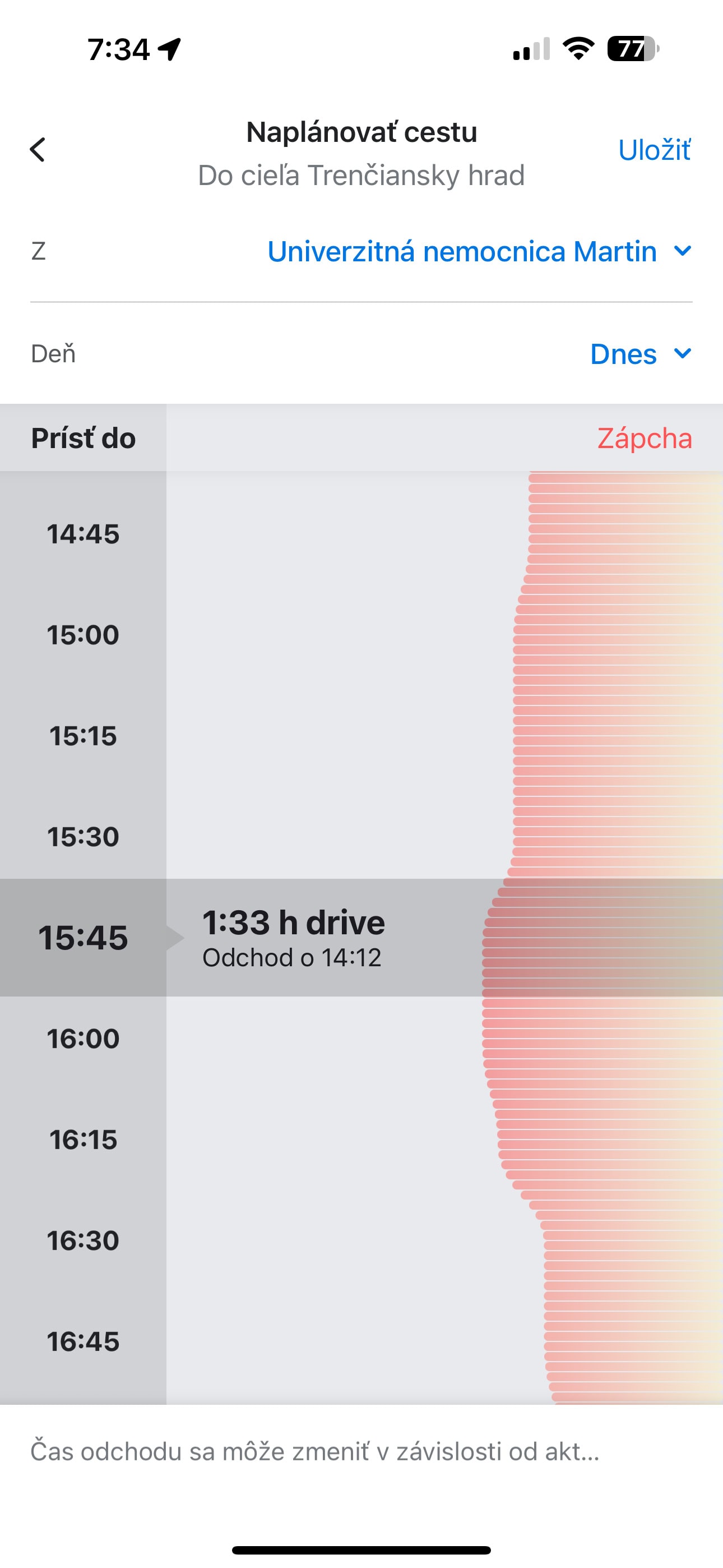This screenshot has width=723, height=1568.
Task: Tap the selected 15:45 arrival row
Action: (361, 938)
